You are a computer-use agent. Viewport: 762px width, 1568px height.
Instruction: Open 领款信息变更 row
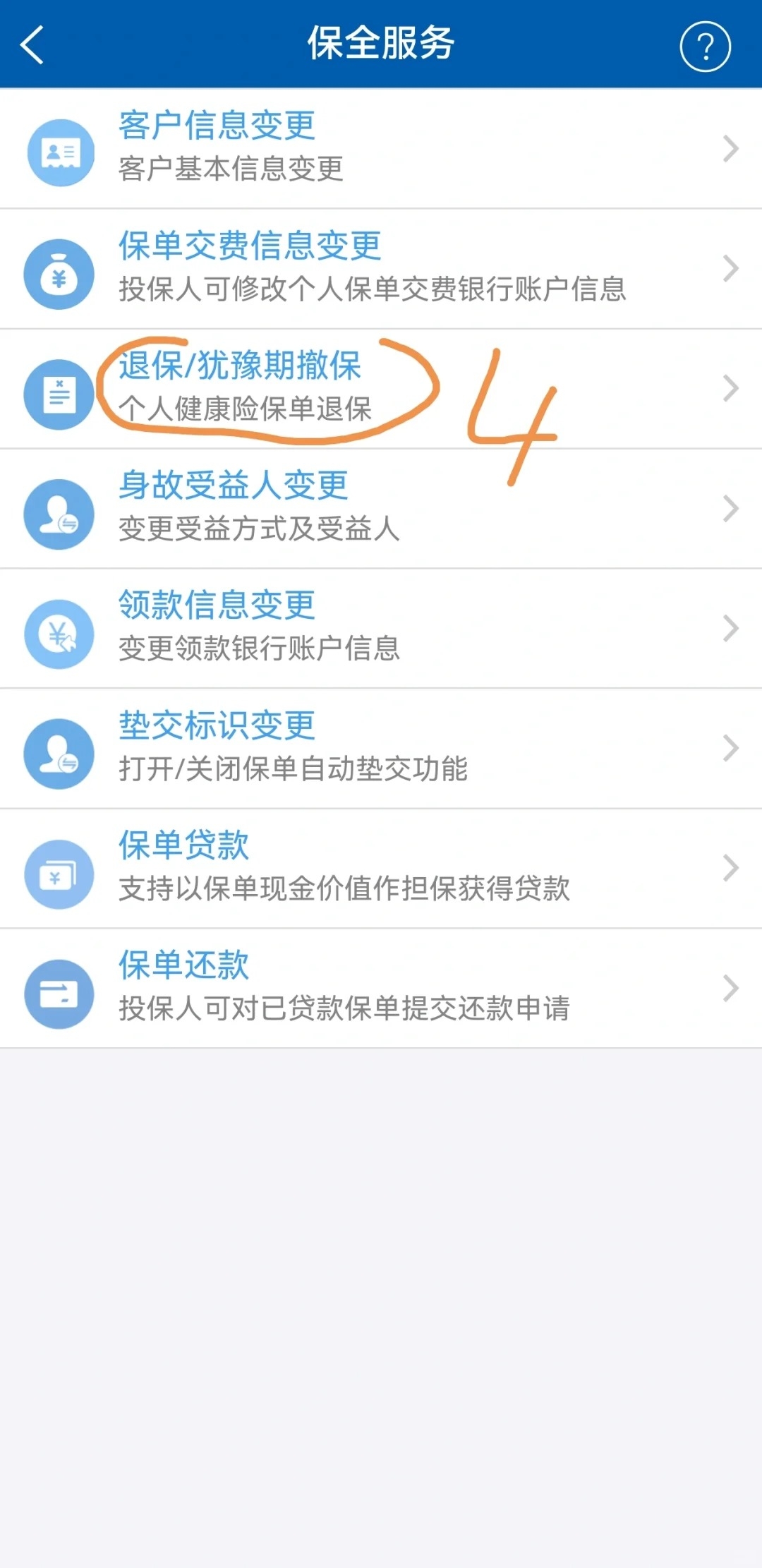coord(381,629)
